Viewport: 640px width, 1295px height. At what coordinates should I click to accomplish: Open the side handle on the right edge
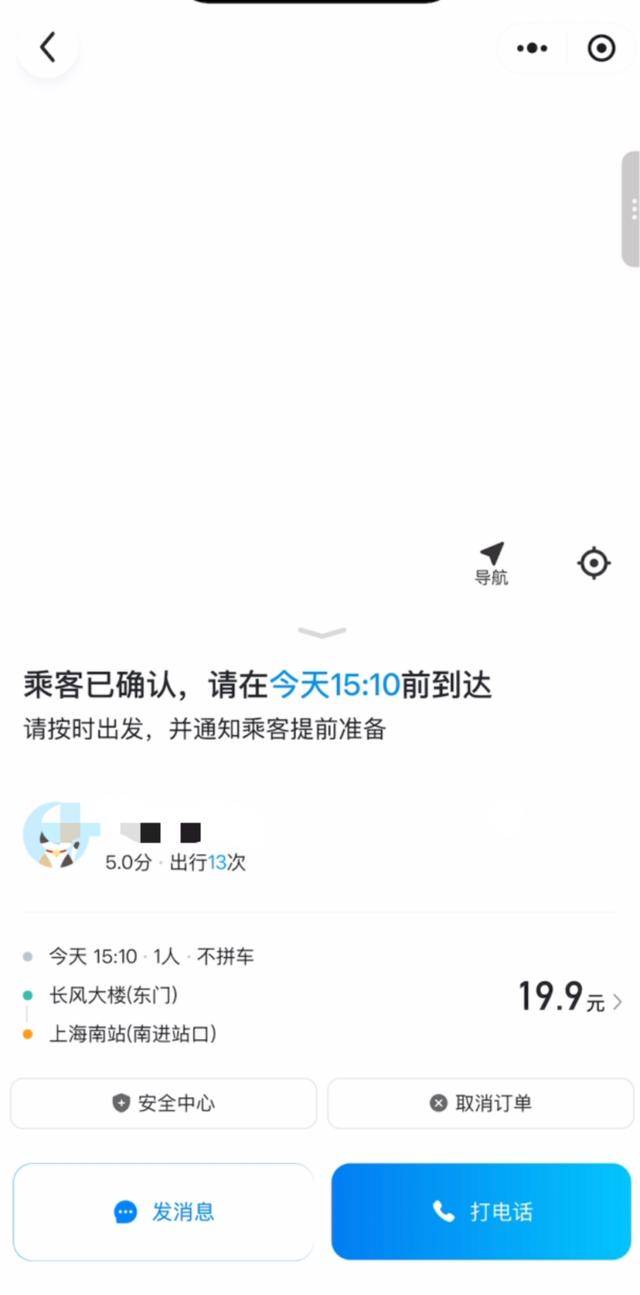632,209
